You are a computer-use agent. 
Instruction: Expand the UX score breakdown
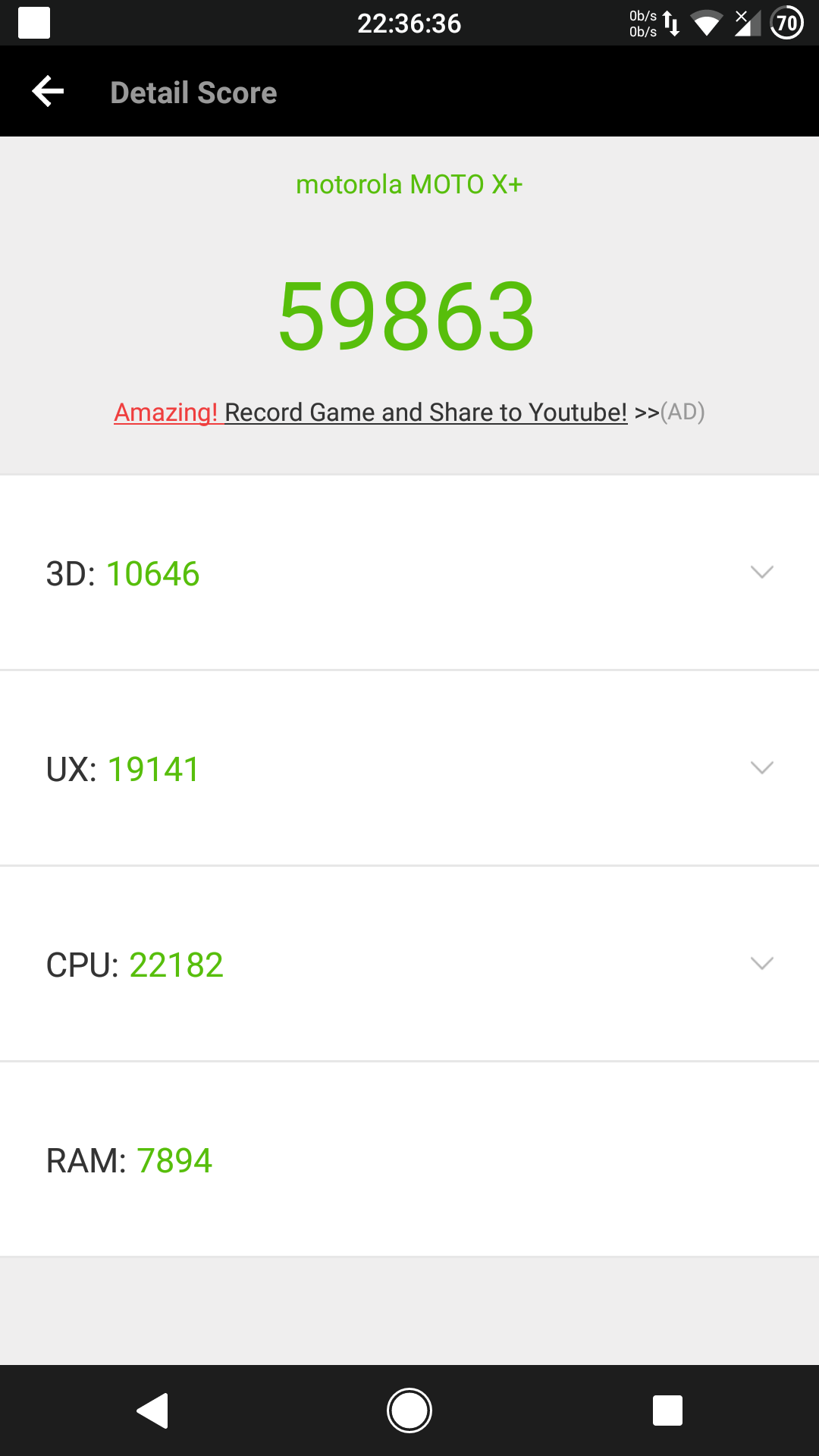coord(761,767)
